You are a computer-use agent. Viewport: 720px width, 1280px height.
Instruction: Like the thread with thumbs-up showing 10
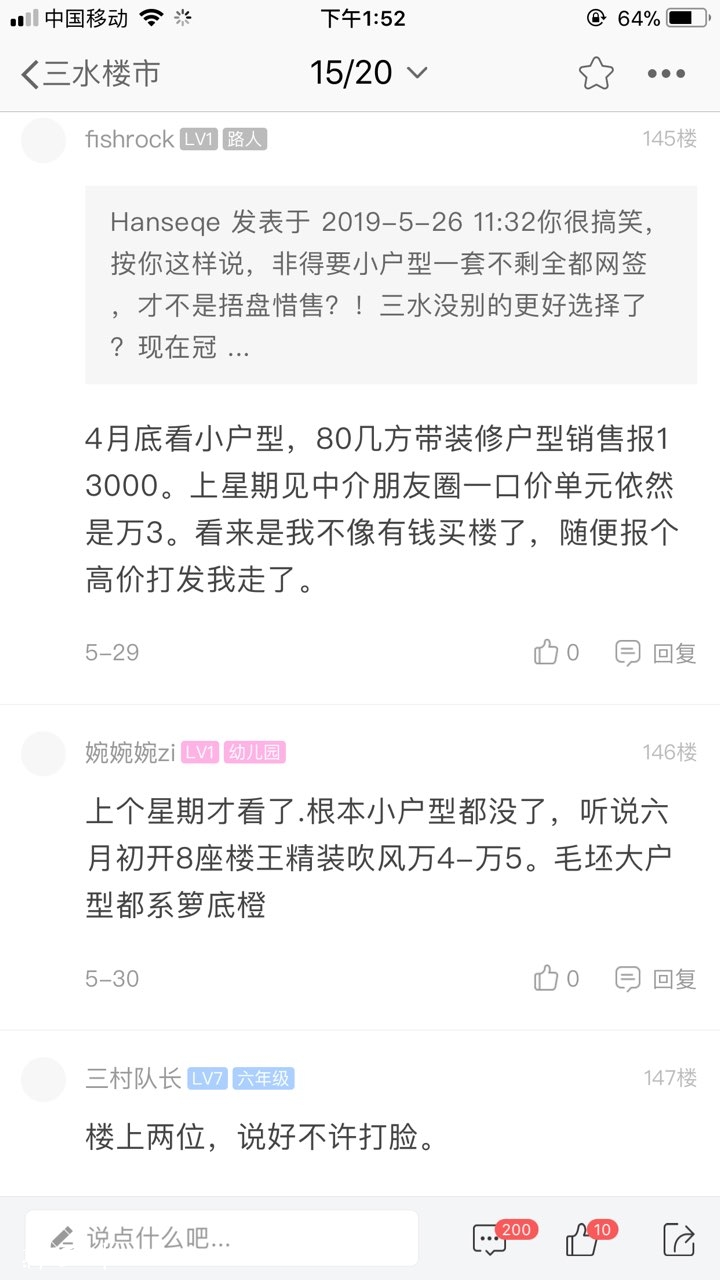(583, 1240)
